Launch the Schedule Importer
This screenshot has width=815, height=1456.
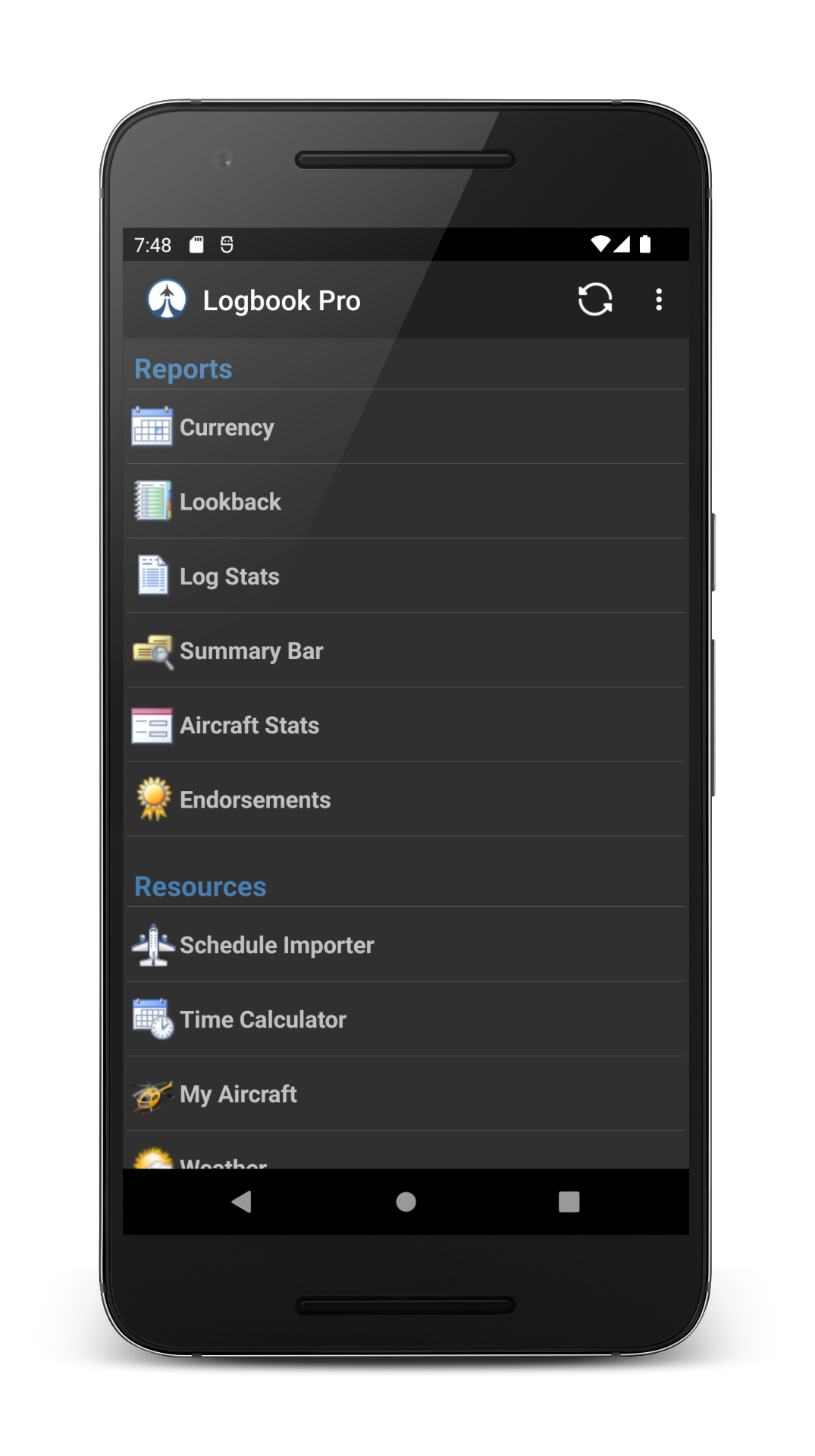(406, 945)
